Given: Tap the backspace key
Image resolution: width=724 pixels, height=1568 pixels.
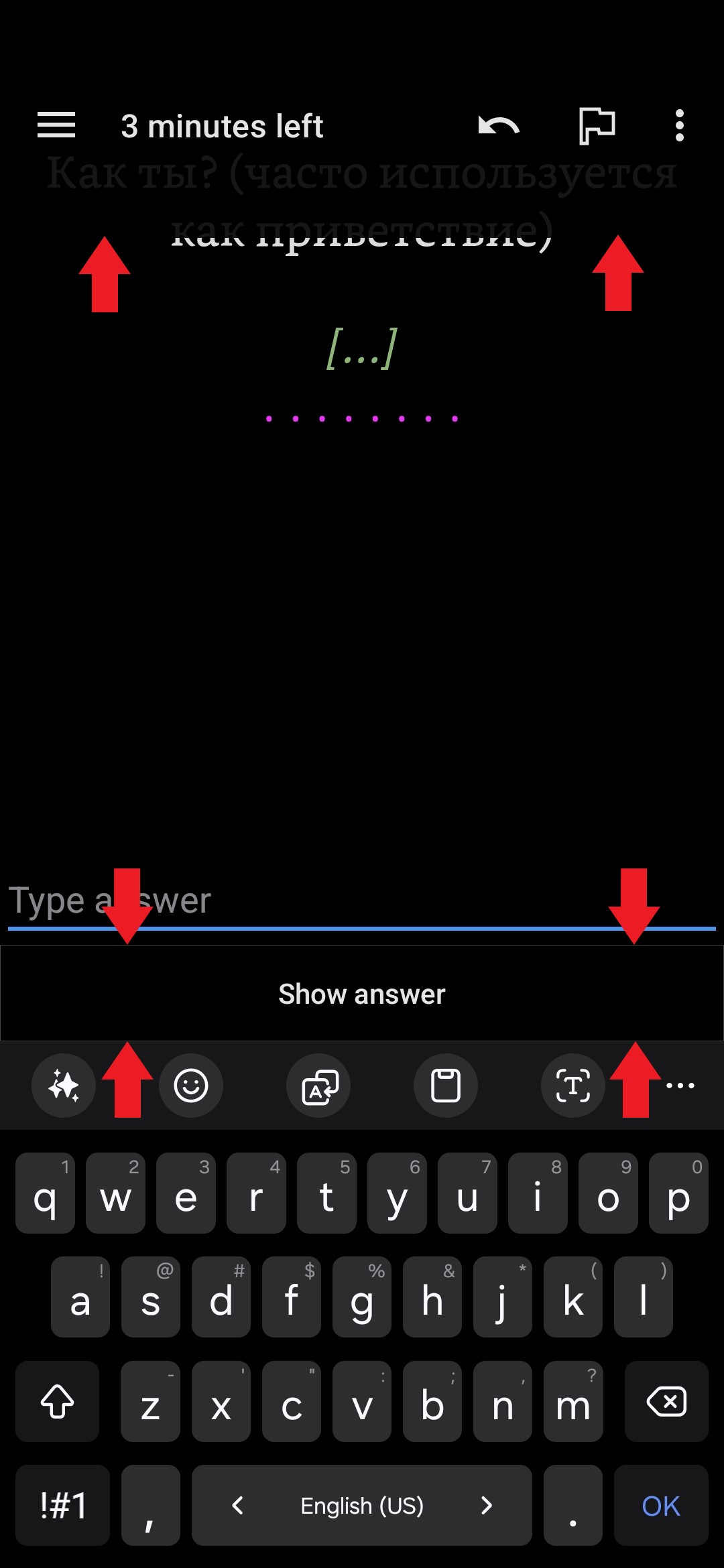Looking at the screenshot, I should coord(666,1402).
